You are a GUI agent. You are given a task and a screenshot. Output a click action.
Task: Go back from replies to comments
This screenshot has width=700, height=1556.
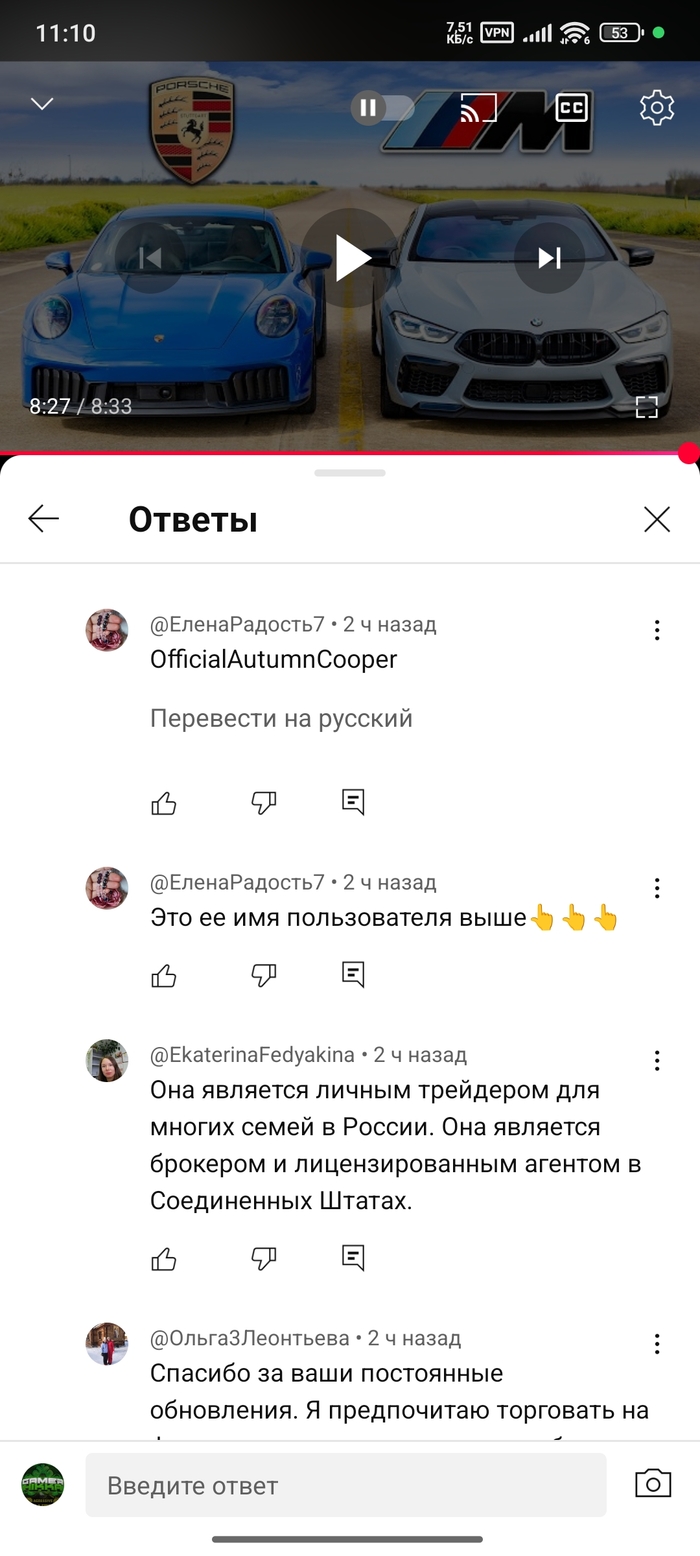point(43,518)
